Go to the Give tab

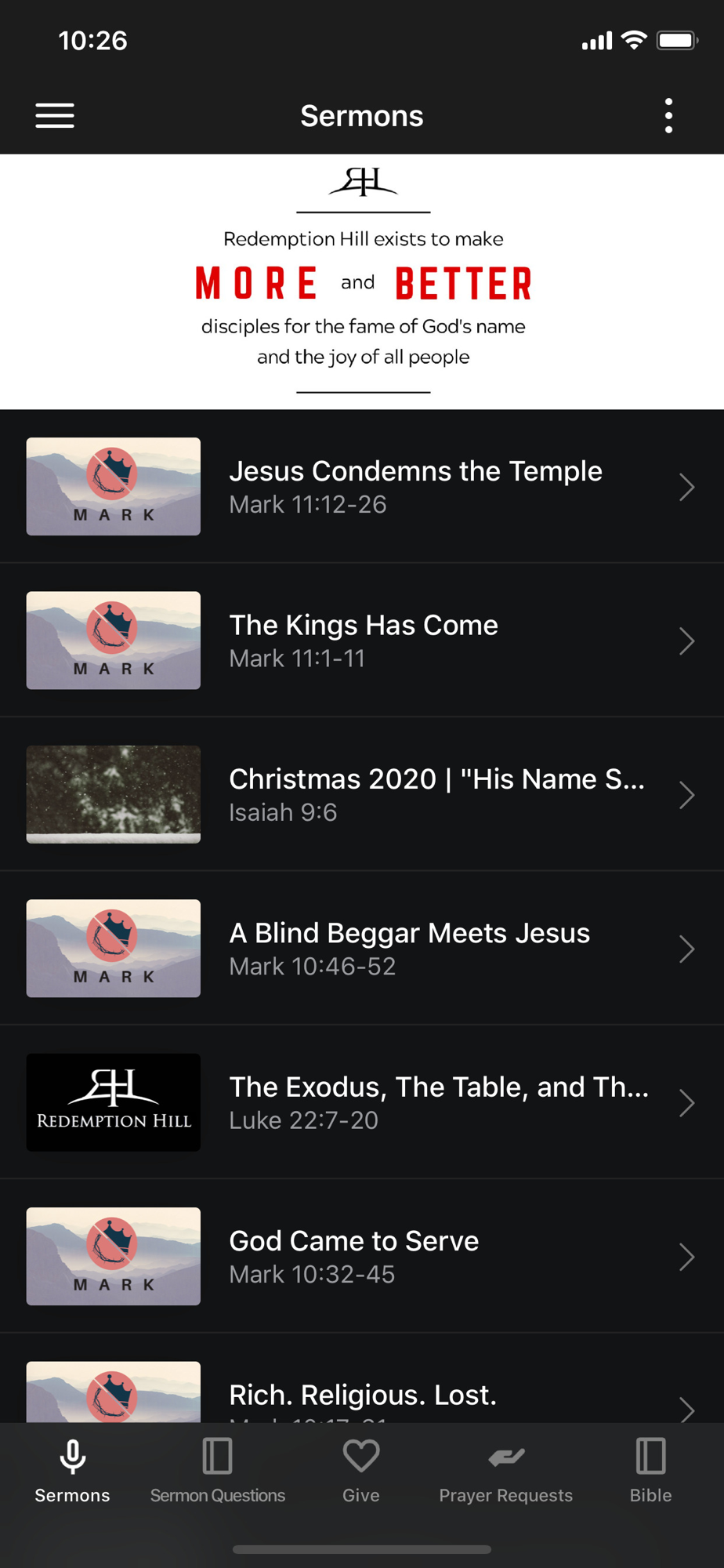click(x=361, y=1472)
